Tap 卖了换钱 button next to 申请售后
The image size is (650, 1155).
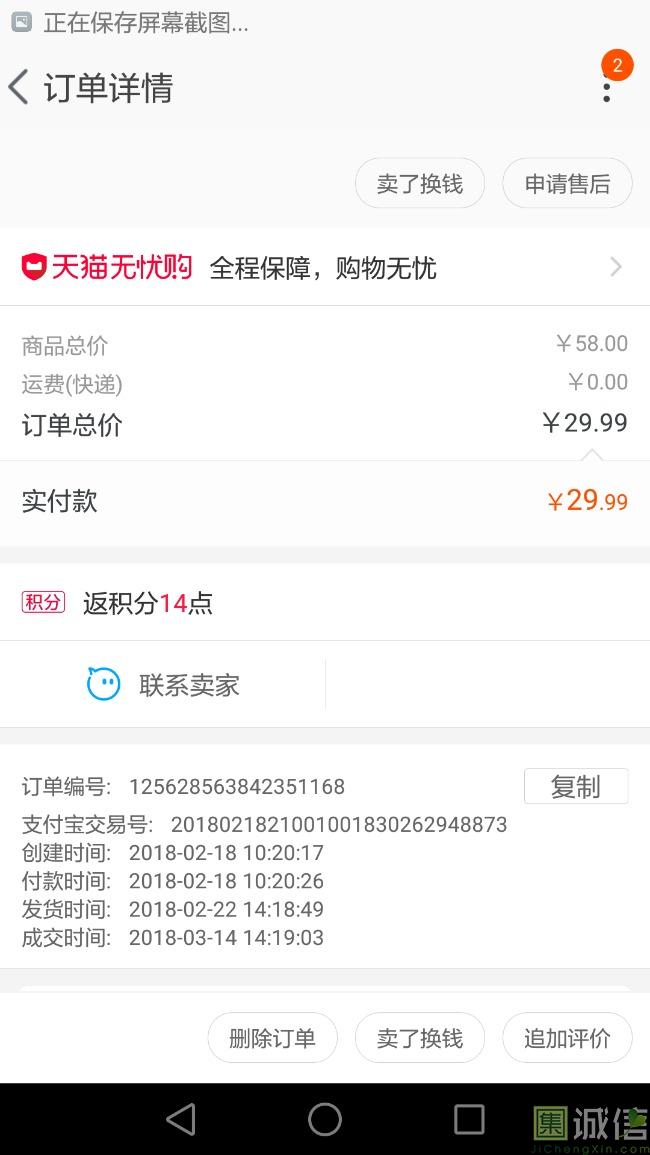point(420,183)
